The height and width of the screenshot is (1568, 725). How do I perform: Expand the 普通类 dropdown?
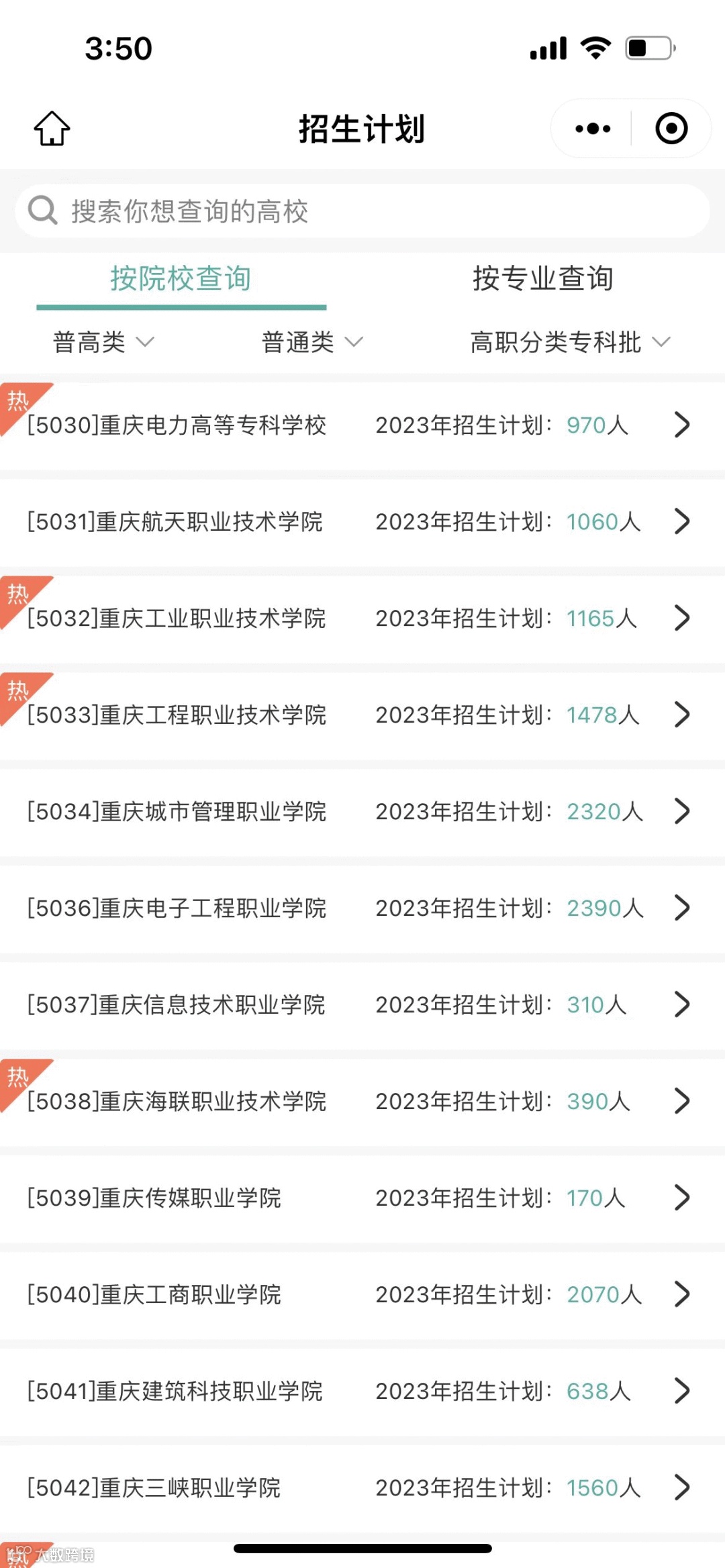pos(312,342)
